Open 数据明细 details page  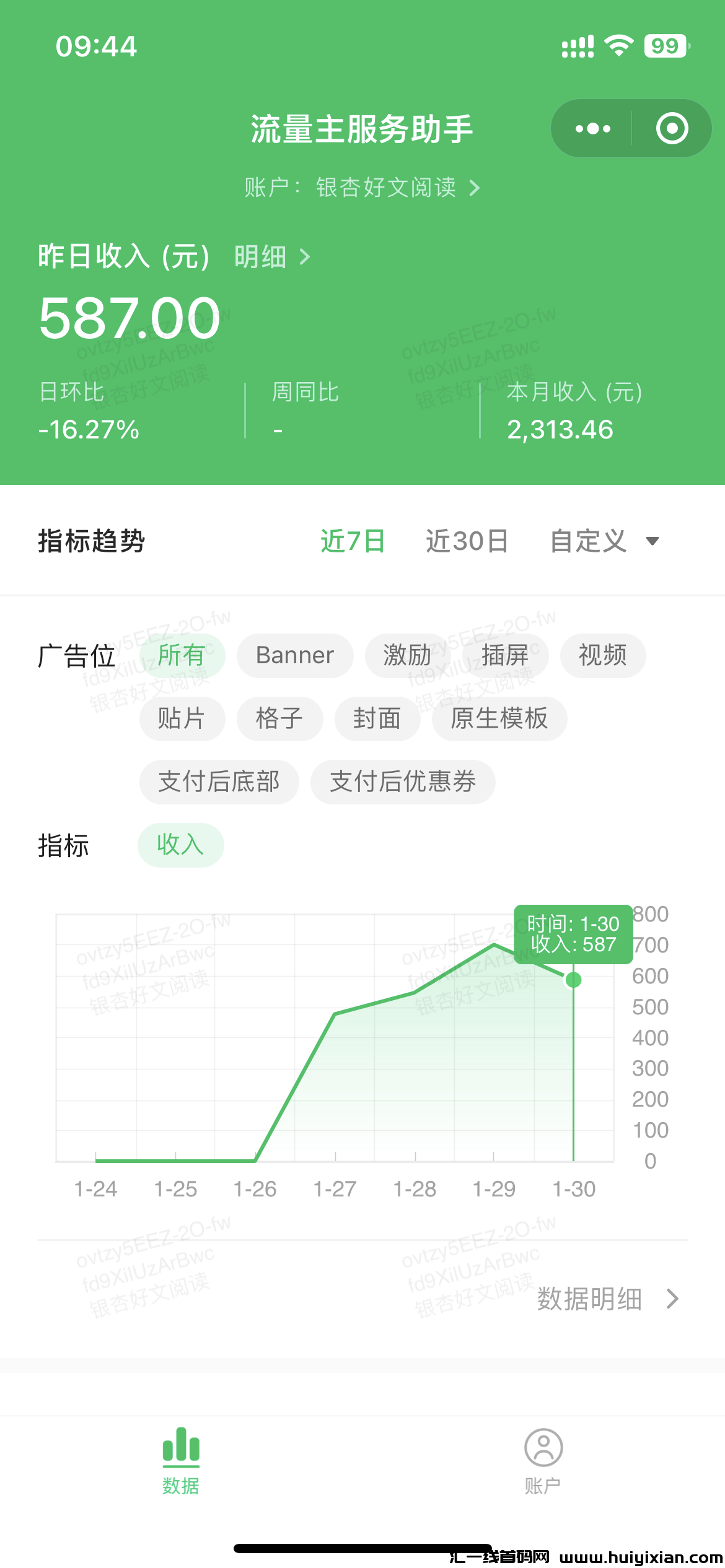(x=607, y=1299)
